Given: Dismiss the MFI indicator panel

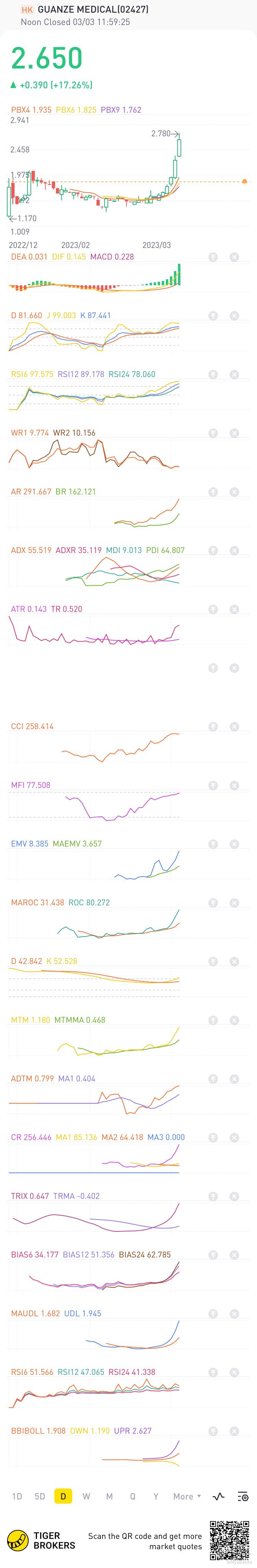Looking at the screenshot, I should tap(234, 785).
